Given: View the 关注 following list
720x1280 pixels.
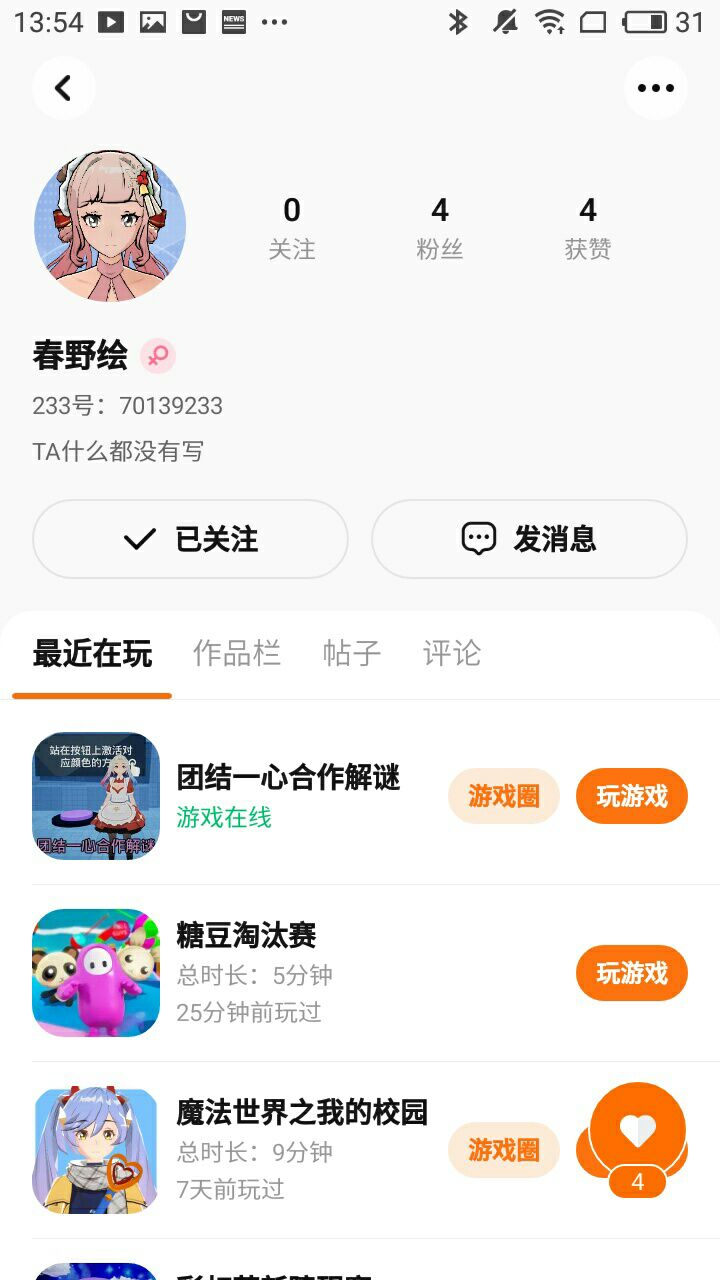Looking at the screenshot, I should (x=292, y=228).
